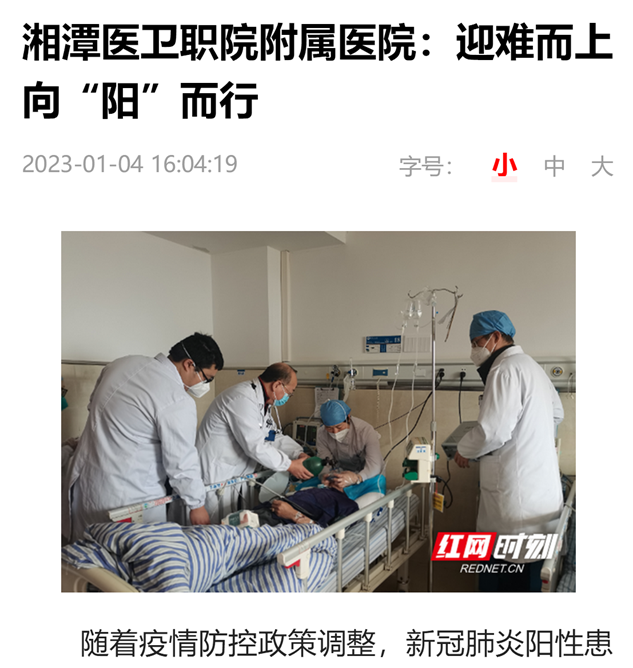The height and width of the screenshot is (668, 633).
Task: Select the large font size 大
Action: click(601, 166)
